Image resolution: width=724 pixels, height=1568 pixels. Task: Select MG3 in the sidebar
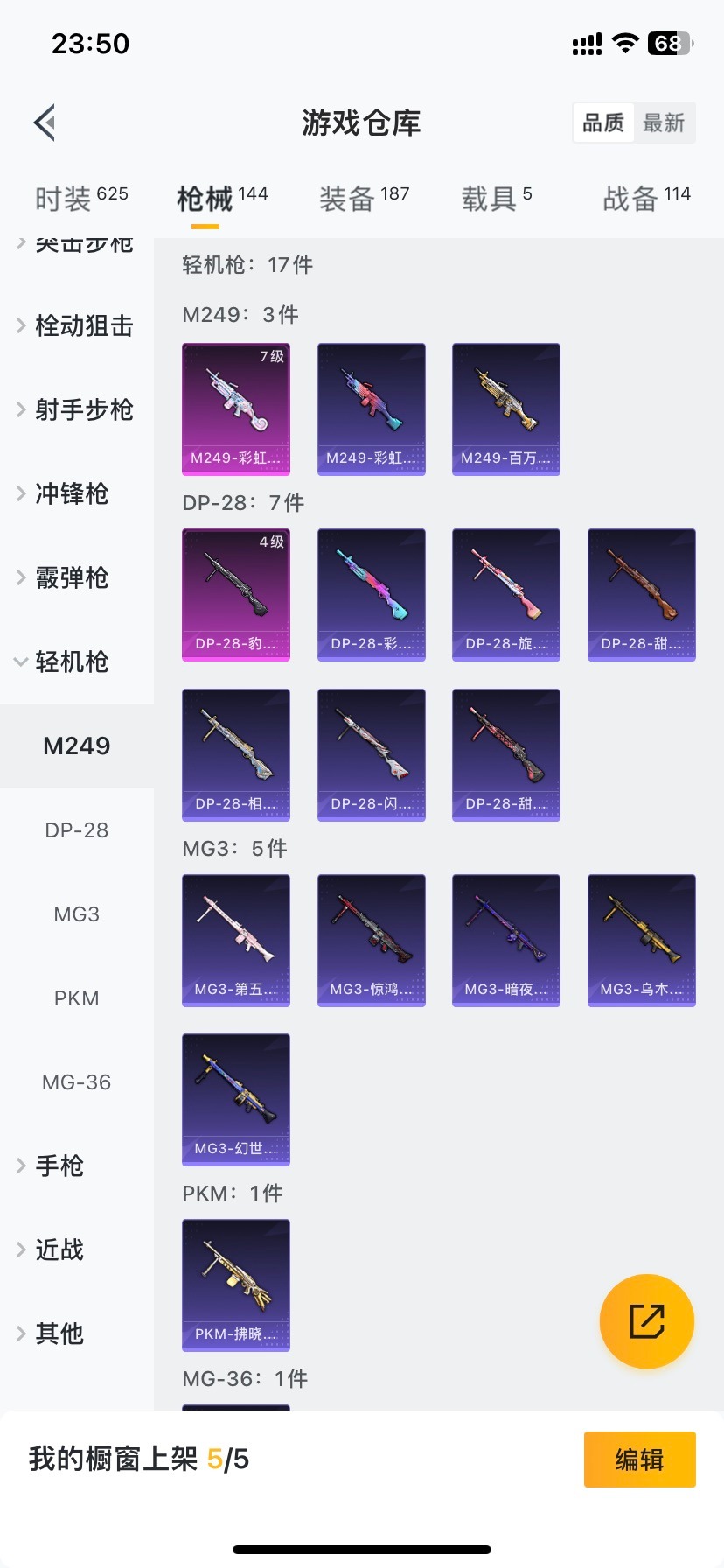tap(77, 913)
